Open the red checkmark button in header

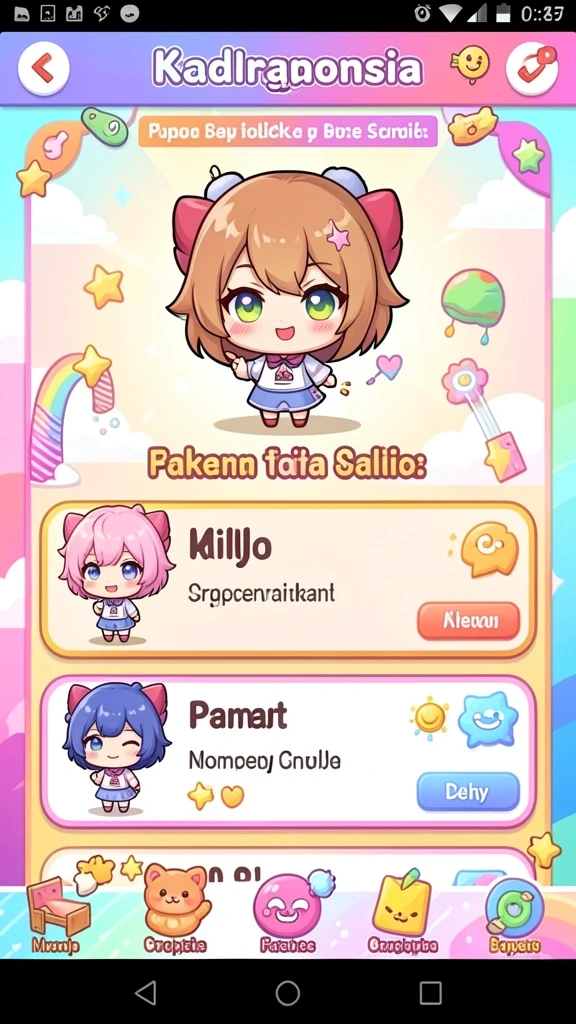pyautogui.click(x=532, y=68)
